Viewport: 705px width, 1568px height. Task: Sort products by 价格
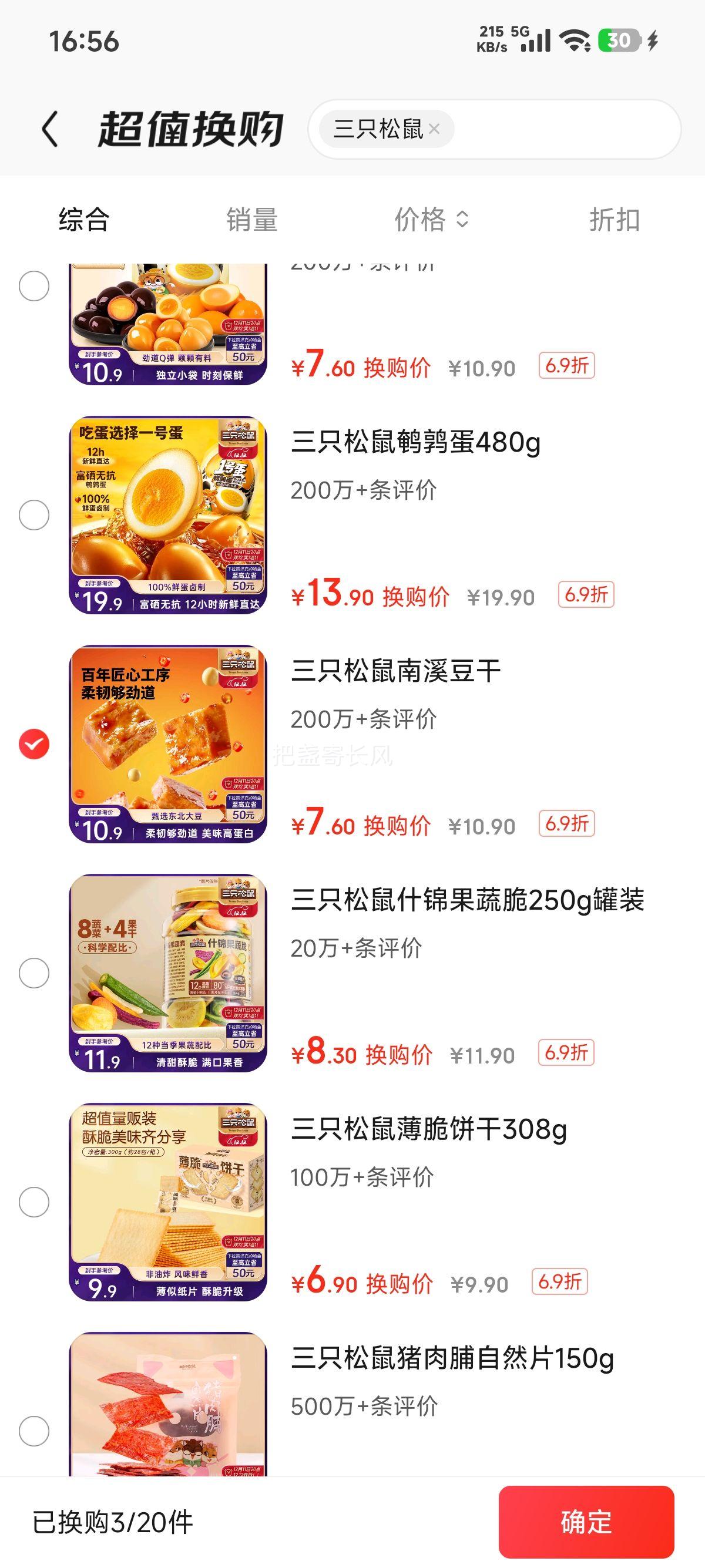[x=431, y=219]
